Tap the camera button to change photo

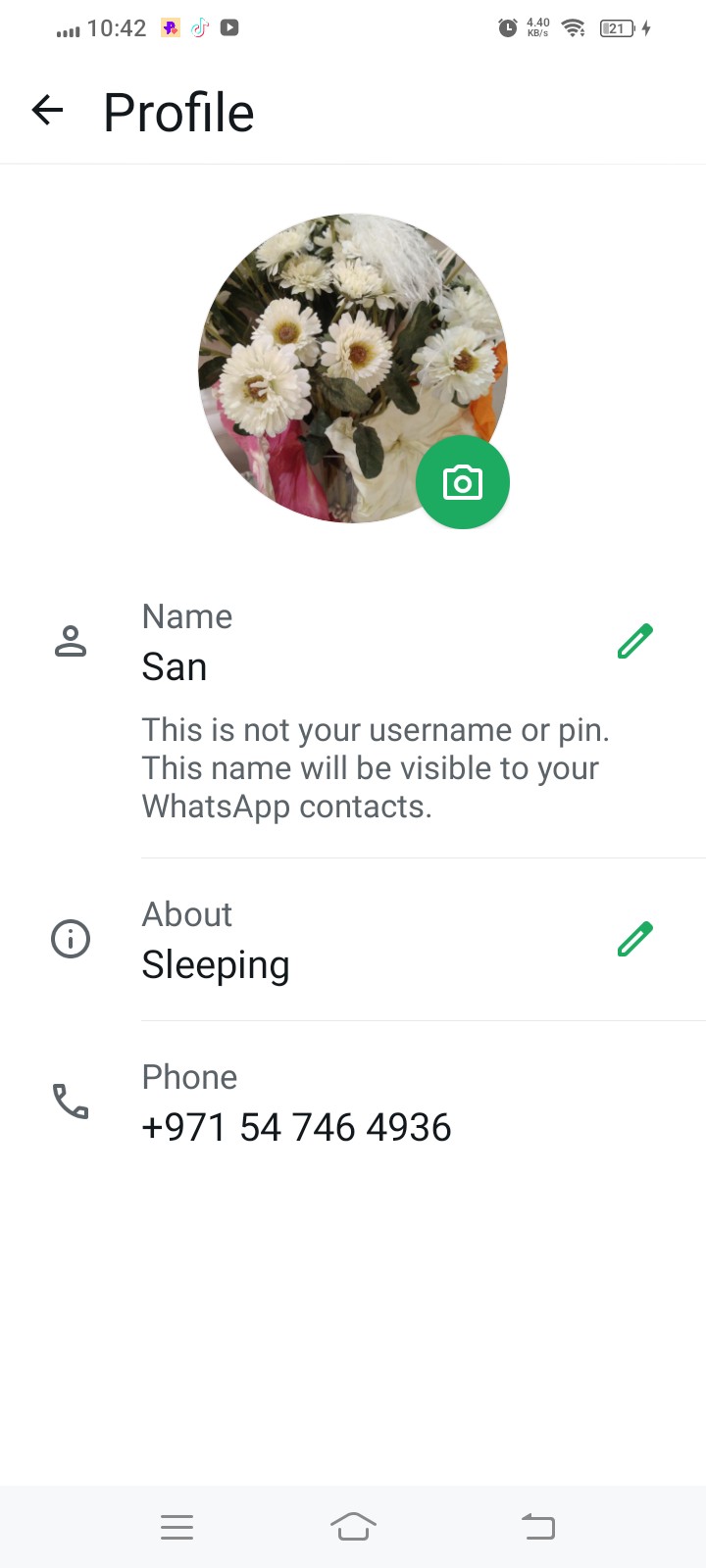[x=463, y=482]
